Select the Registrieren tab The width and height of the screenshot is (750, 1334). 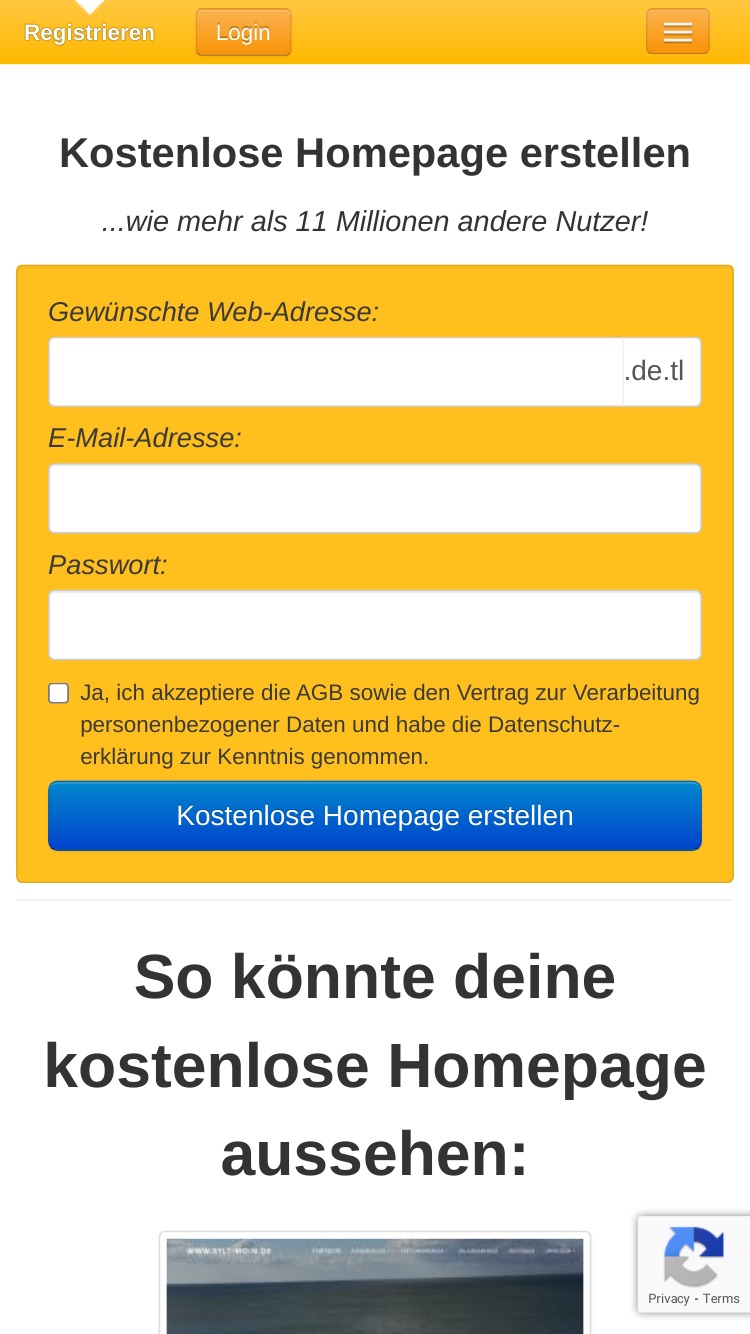[x=89, y=33]
